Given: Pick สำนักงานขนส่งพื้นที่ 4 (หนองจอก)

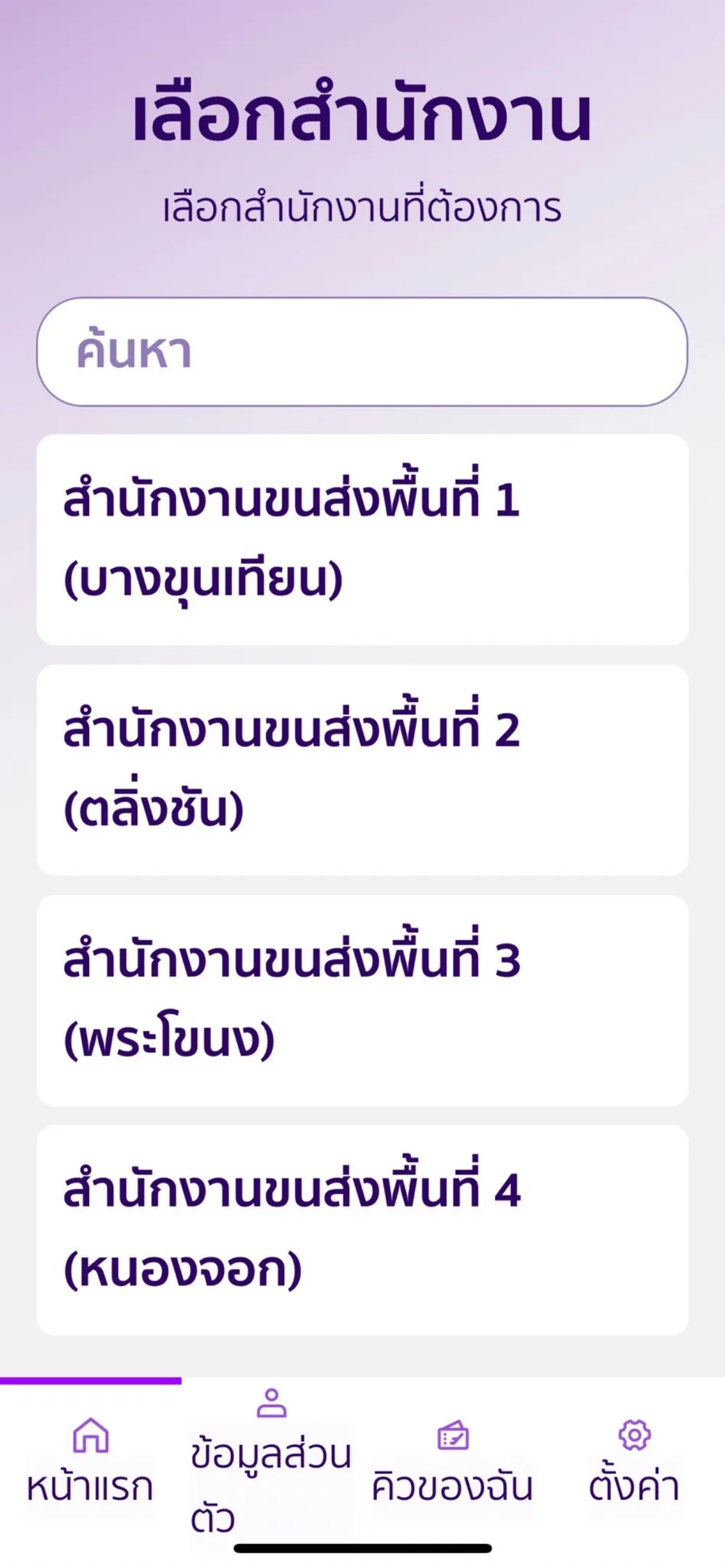Looking at the screenshot, I should [x=362, y=1230].
